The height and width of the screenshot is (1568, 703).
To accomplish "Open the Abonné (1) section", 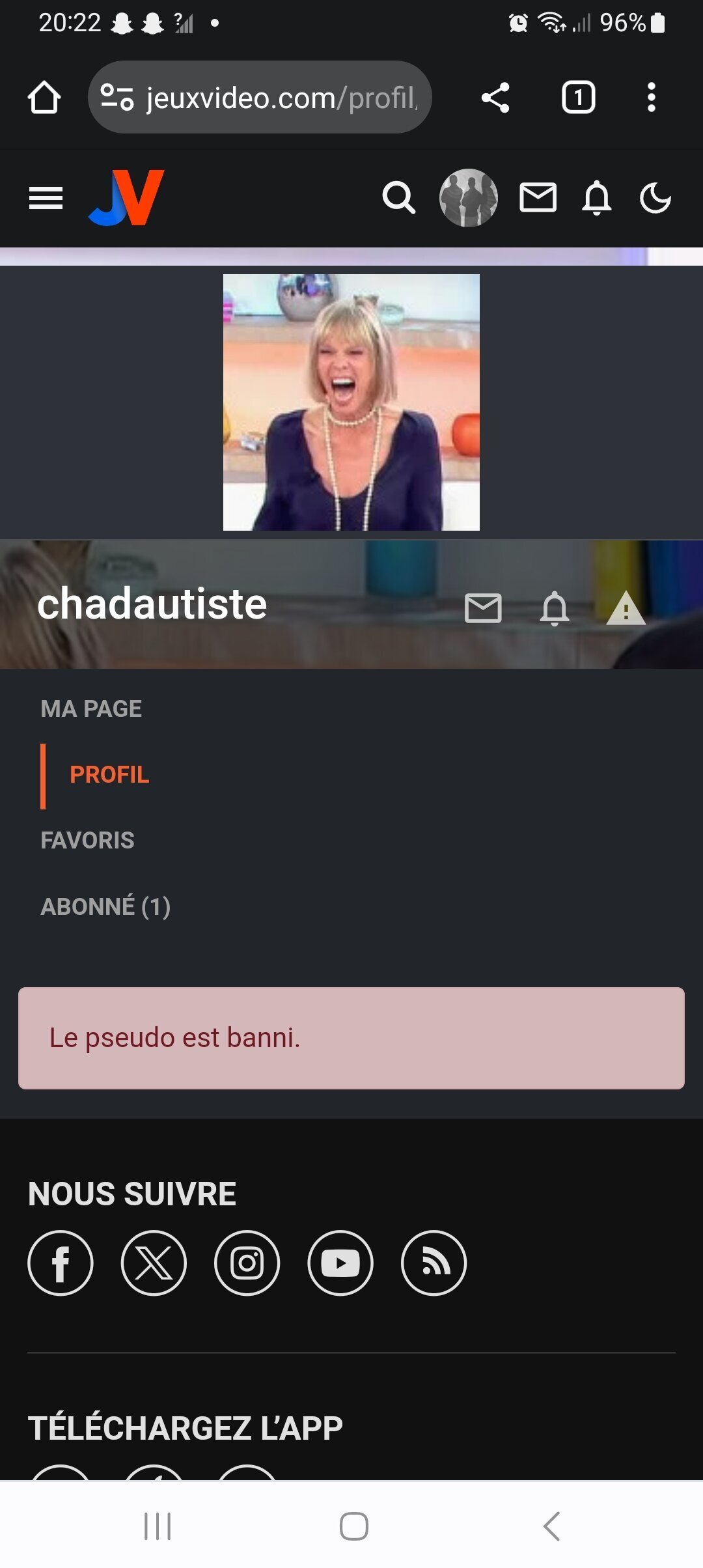I will click(105, 906).
